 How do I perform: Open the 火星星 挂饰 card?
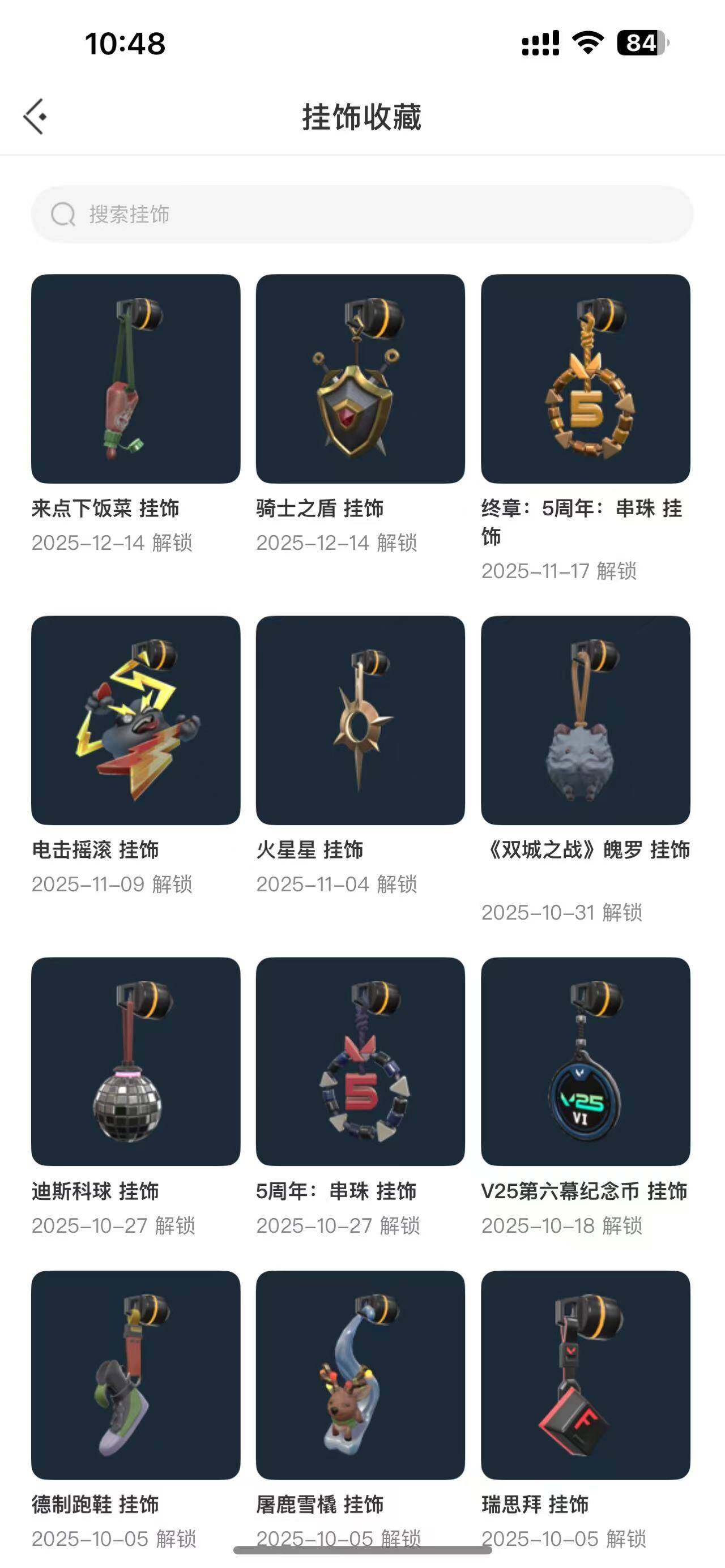pos(360,720)
